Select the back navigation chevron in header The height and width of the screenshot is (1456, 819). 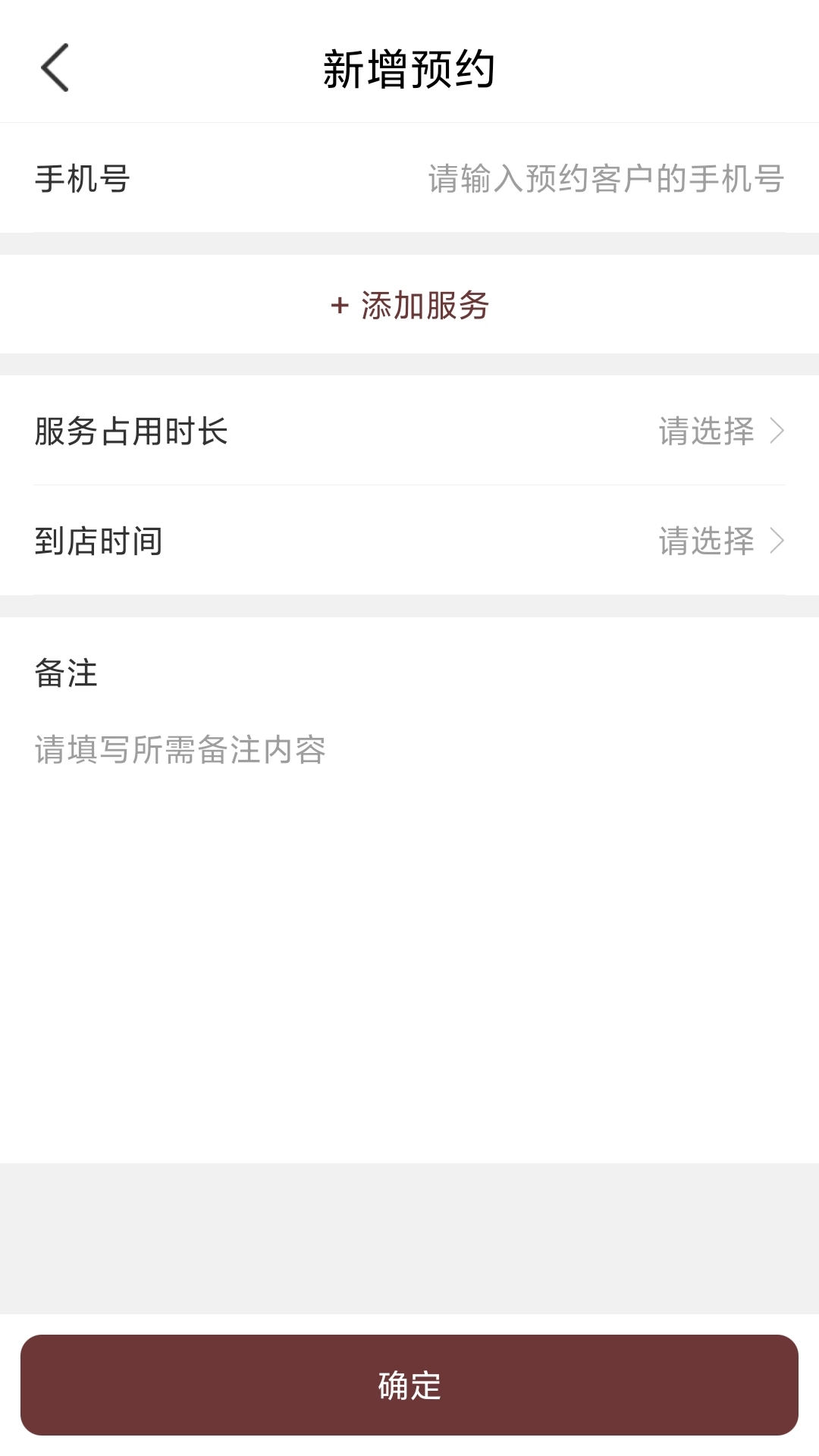[53, 68]
